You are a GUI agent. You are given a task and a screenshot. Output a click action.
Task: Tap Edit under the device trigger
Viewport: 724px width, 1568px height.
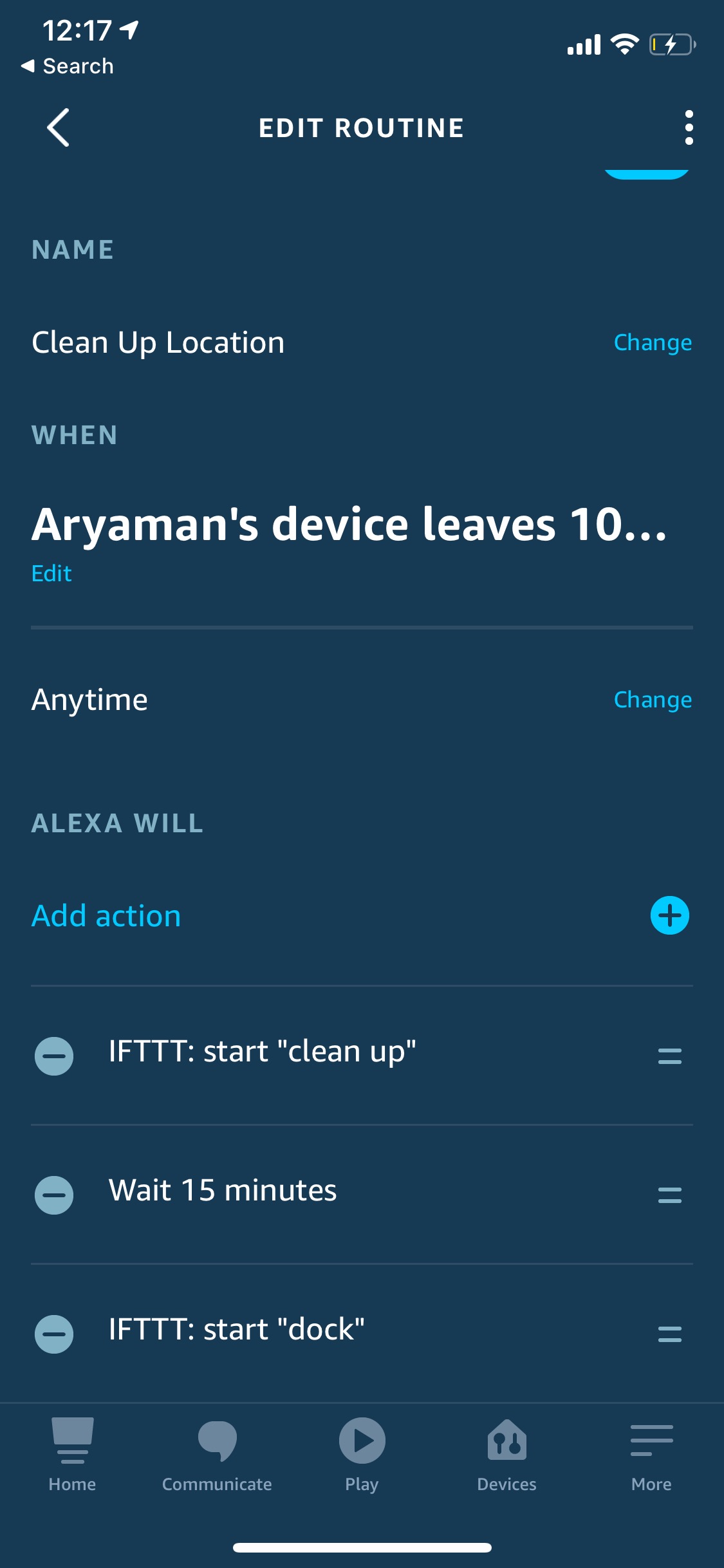pyautogui.click(x=51, y=572)
